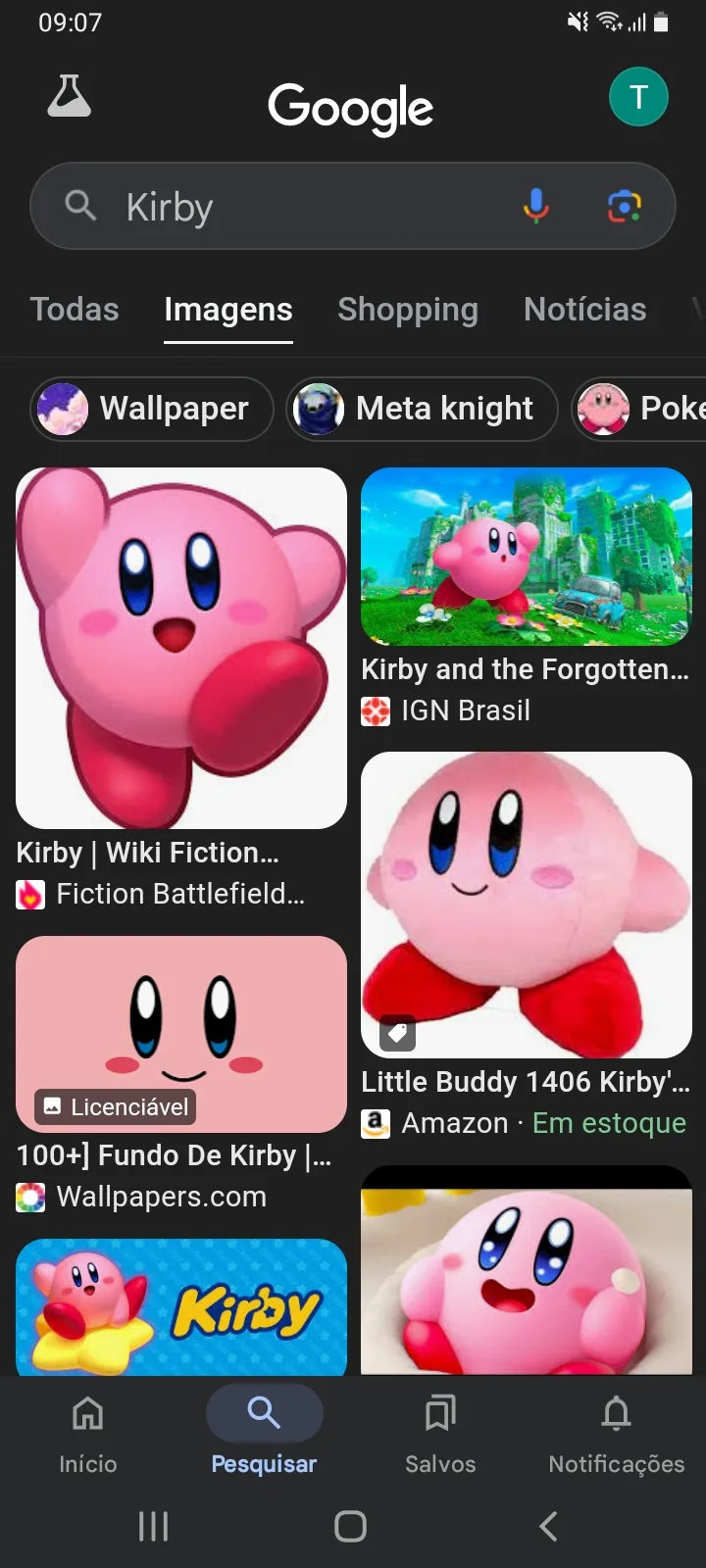This screenshot has width=706, height=1568.
Task: Switch to the Notícias tab
Action: [585, 310]
